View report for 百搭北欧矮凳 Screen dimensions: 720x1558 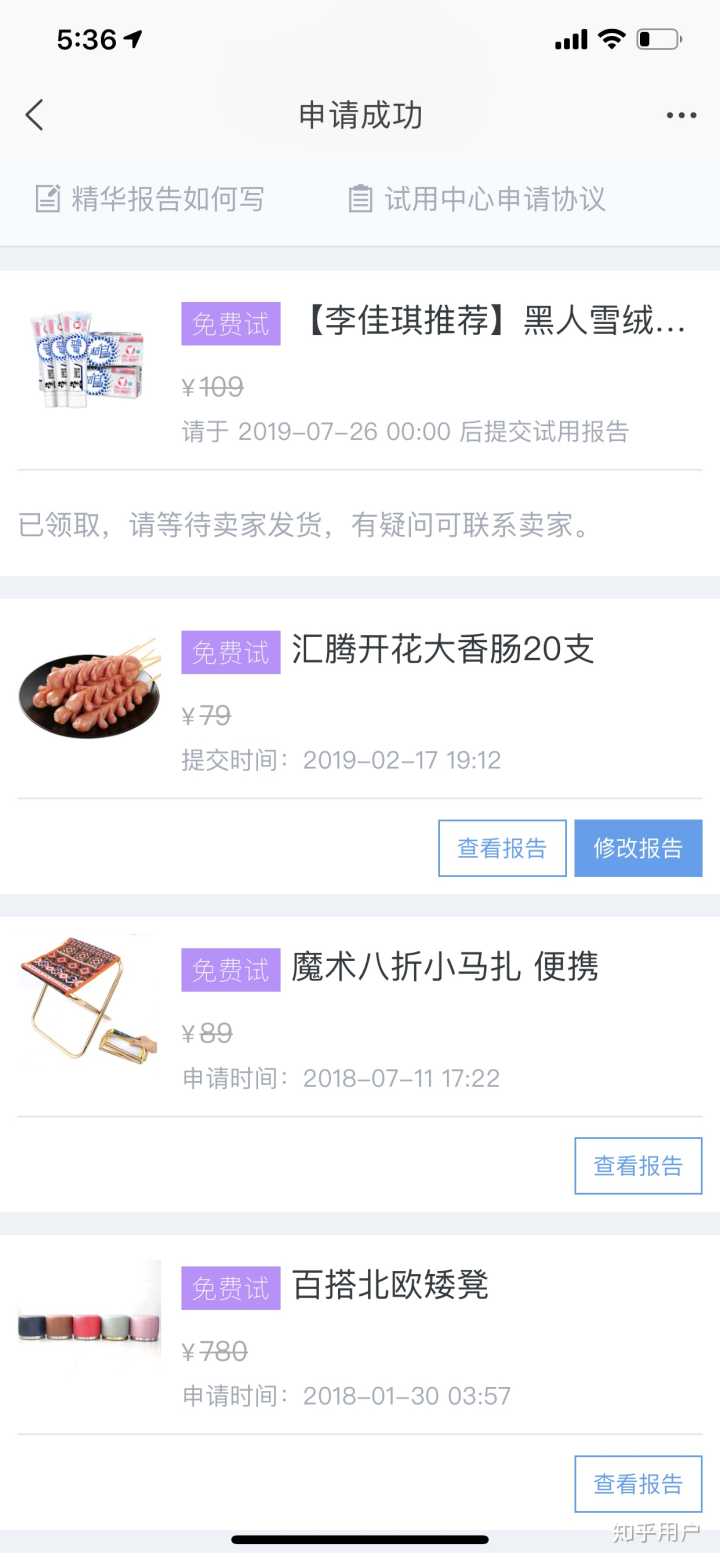[x=638, y=1484]
